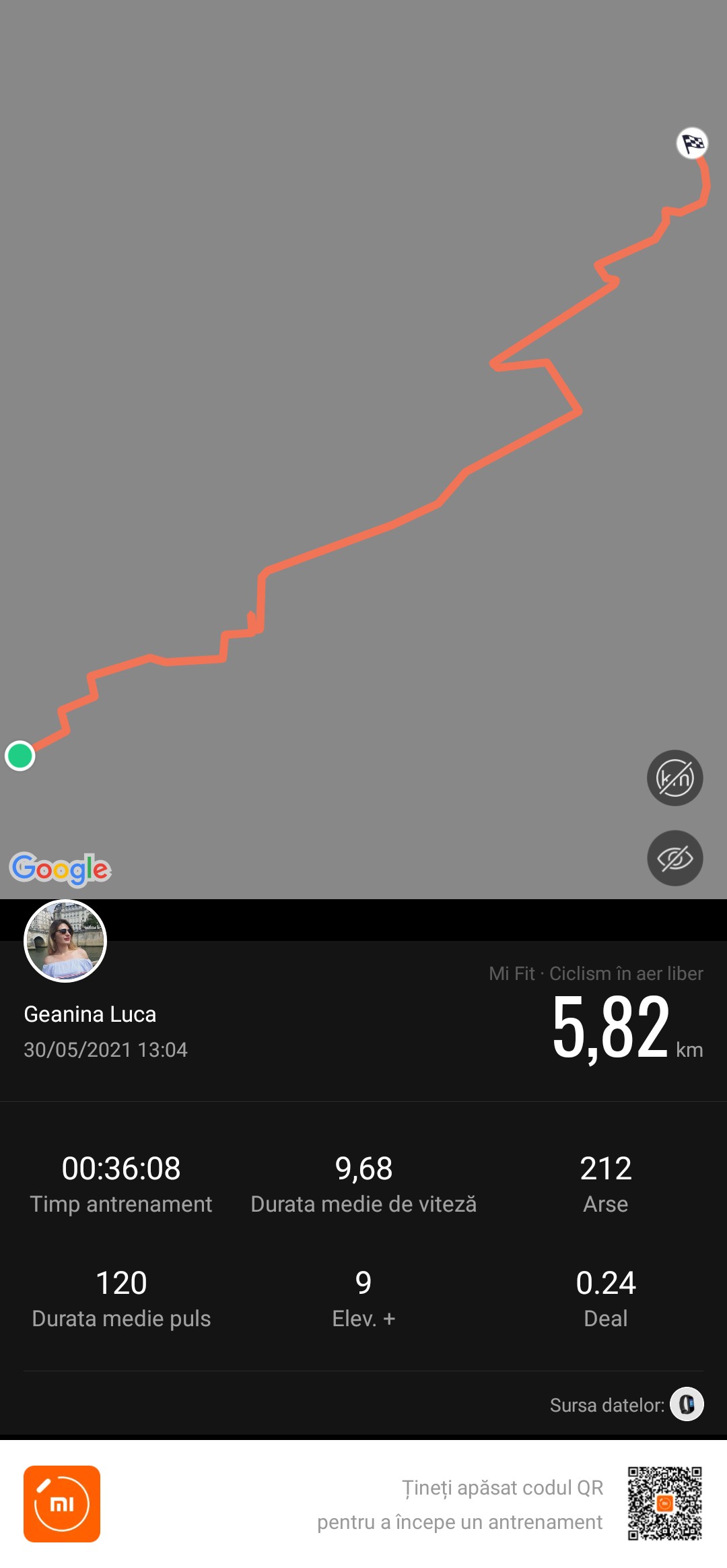Toggle the kilometer markers on the map
This screenshot has height=1568, width=727.
(674, 778)
